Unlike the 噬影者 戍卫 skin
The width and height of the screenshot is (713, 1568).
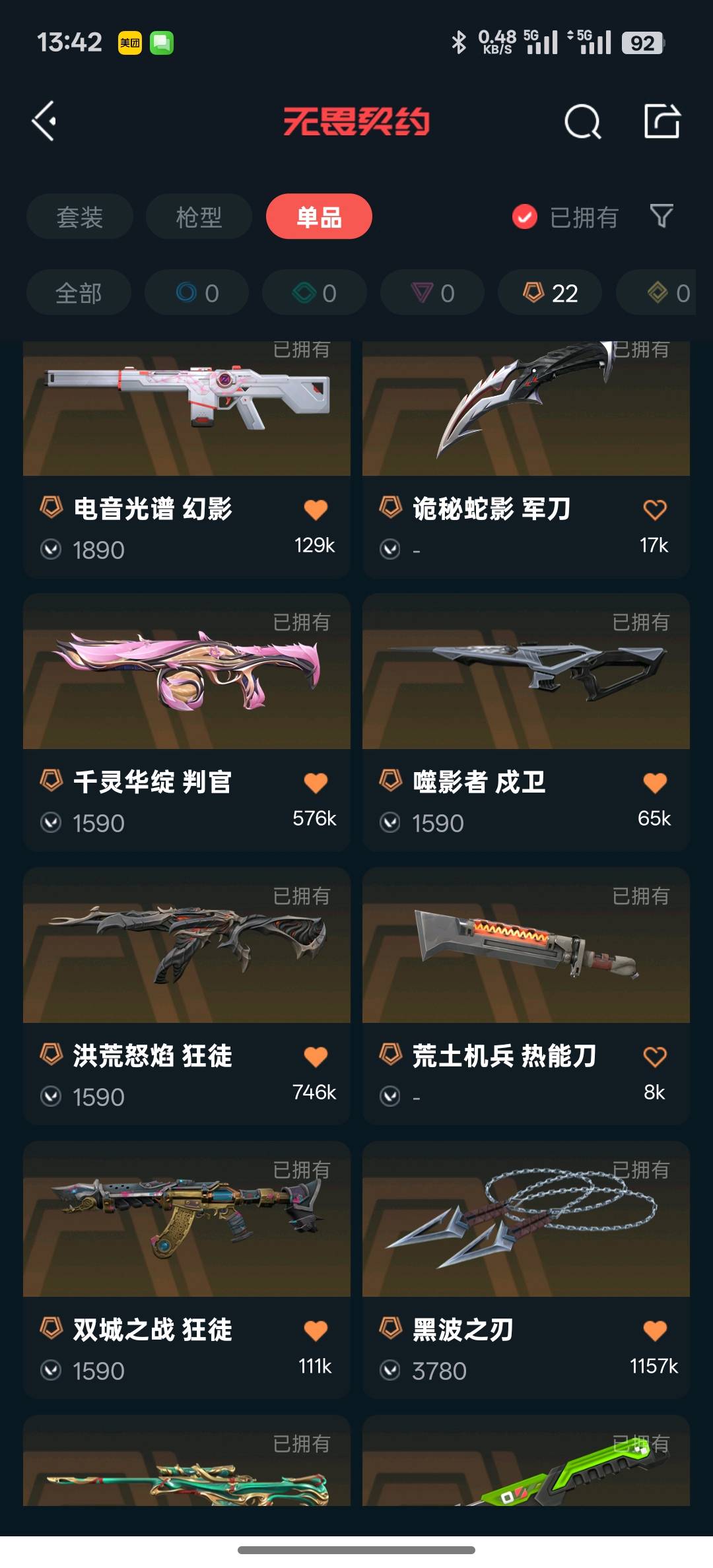point(654,783)
